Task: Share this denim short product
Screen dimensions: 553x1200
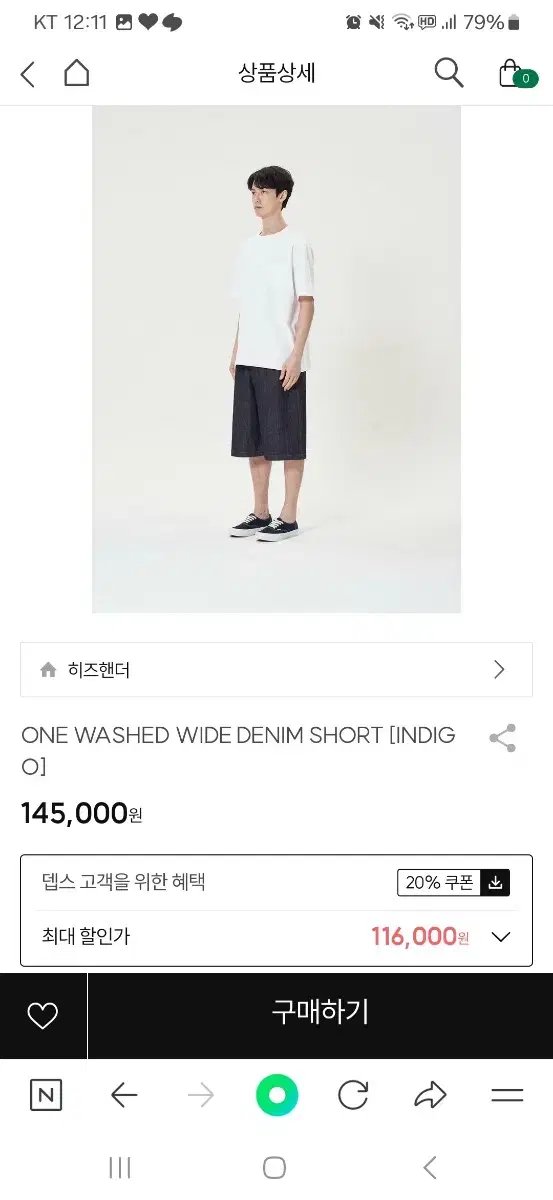Action: click(502, 739)
